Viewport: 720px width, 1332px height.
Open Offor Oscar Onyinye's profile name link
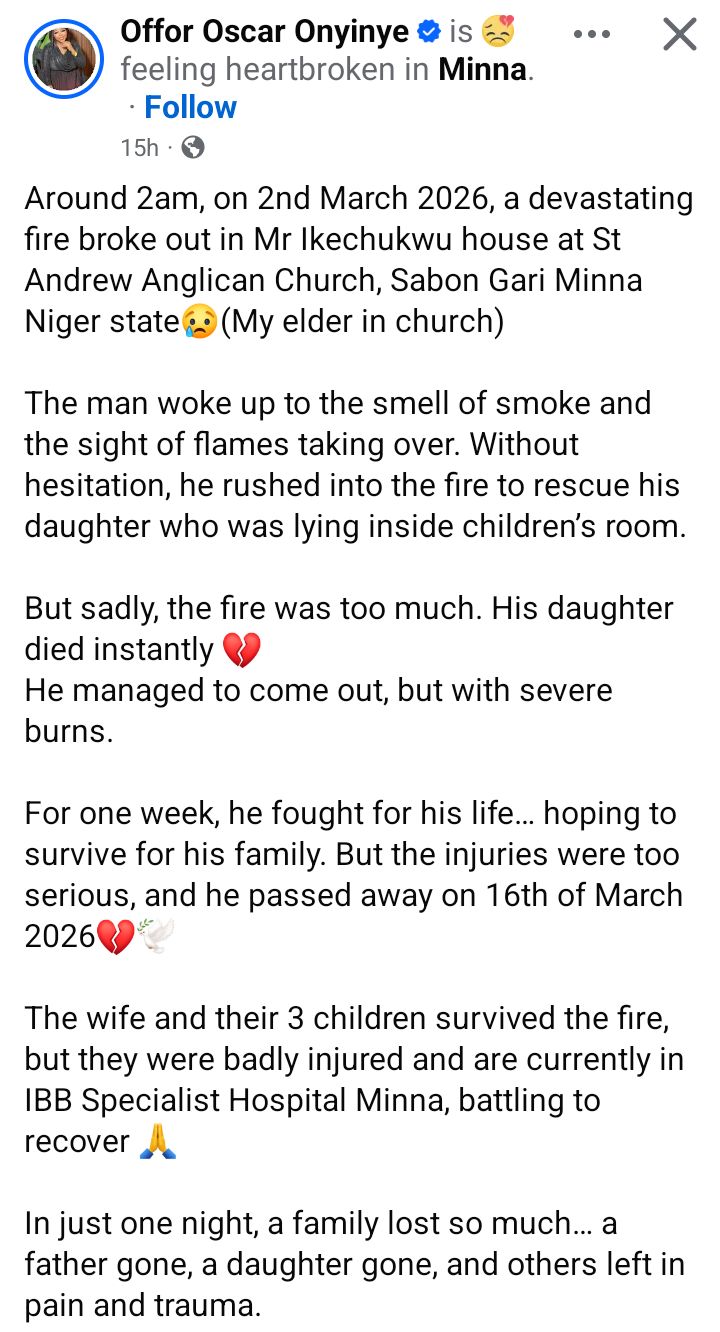(x=263, y=32)
